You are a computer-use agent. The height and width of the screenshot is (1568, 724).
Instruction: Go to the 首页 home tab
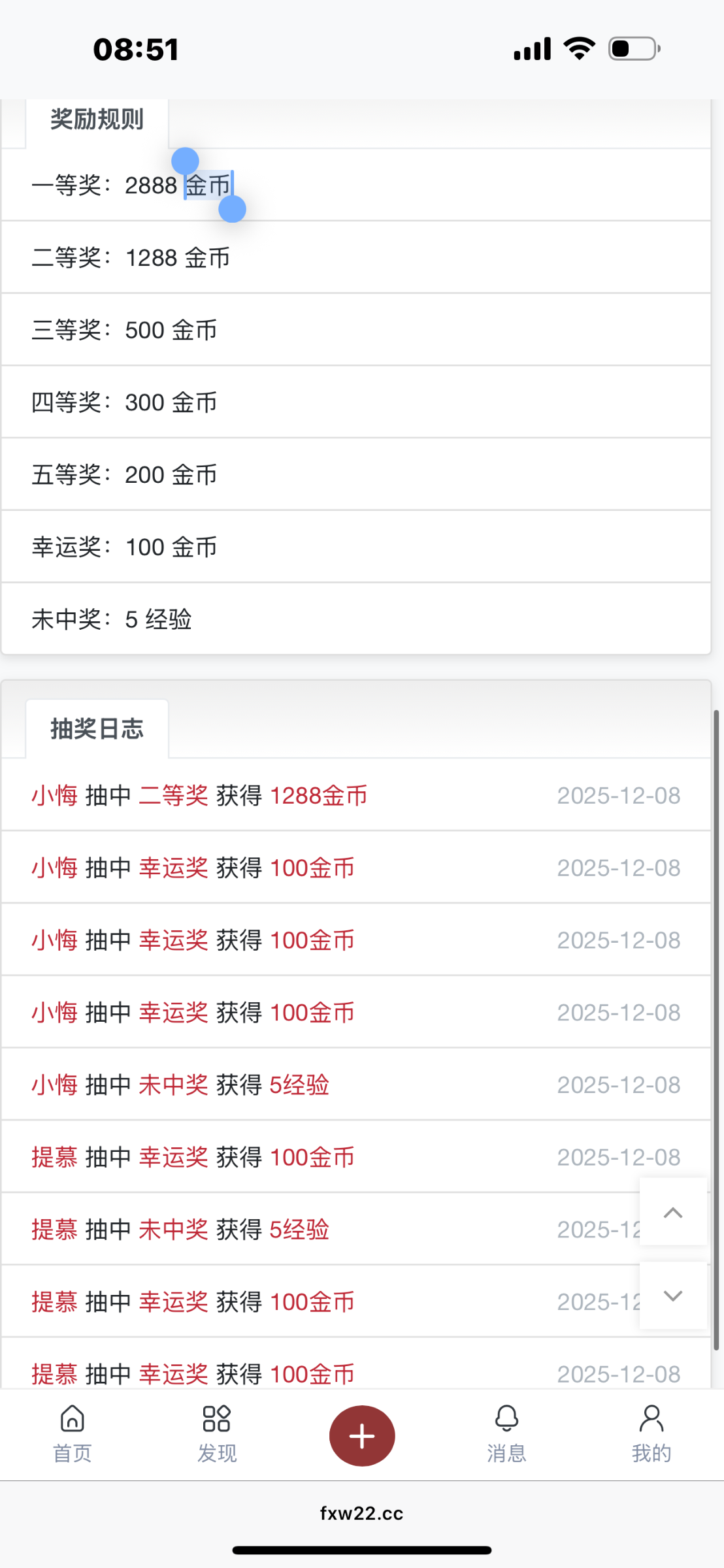[x=72, y=1433]
